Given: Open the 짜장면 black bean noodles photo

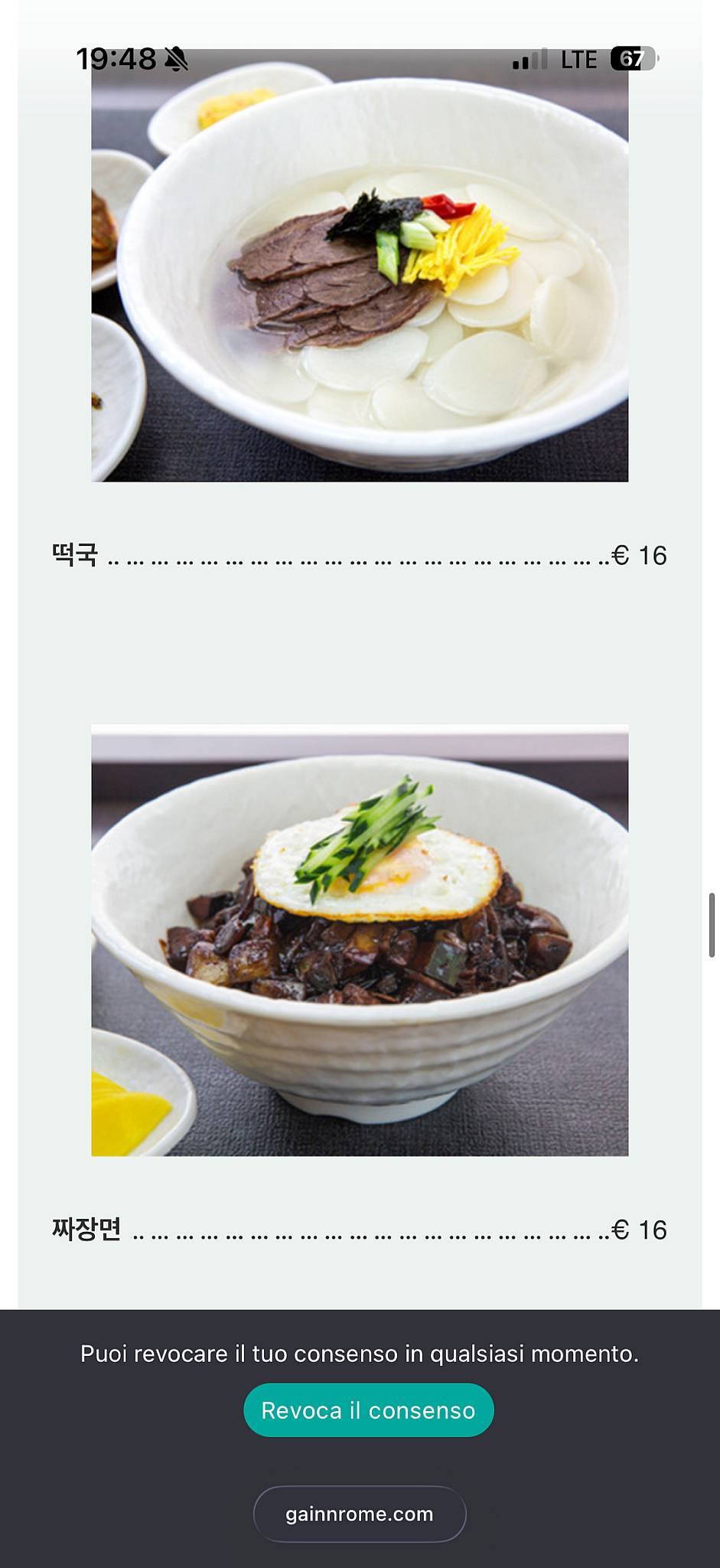Looking at the screenshot, I should tap(360, 939).
